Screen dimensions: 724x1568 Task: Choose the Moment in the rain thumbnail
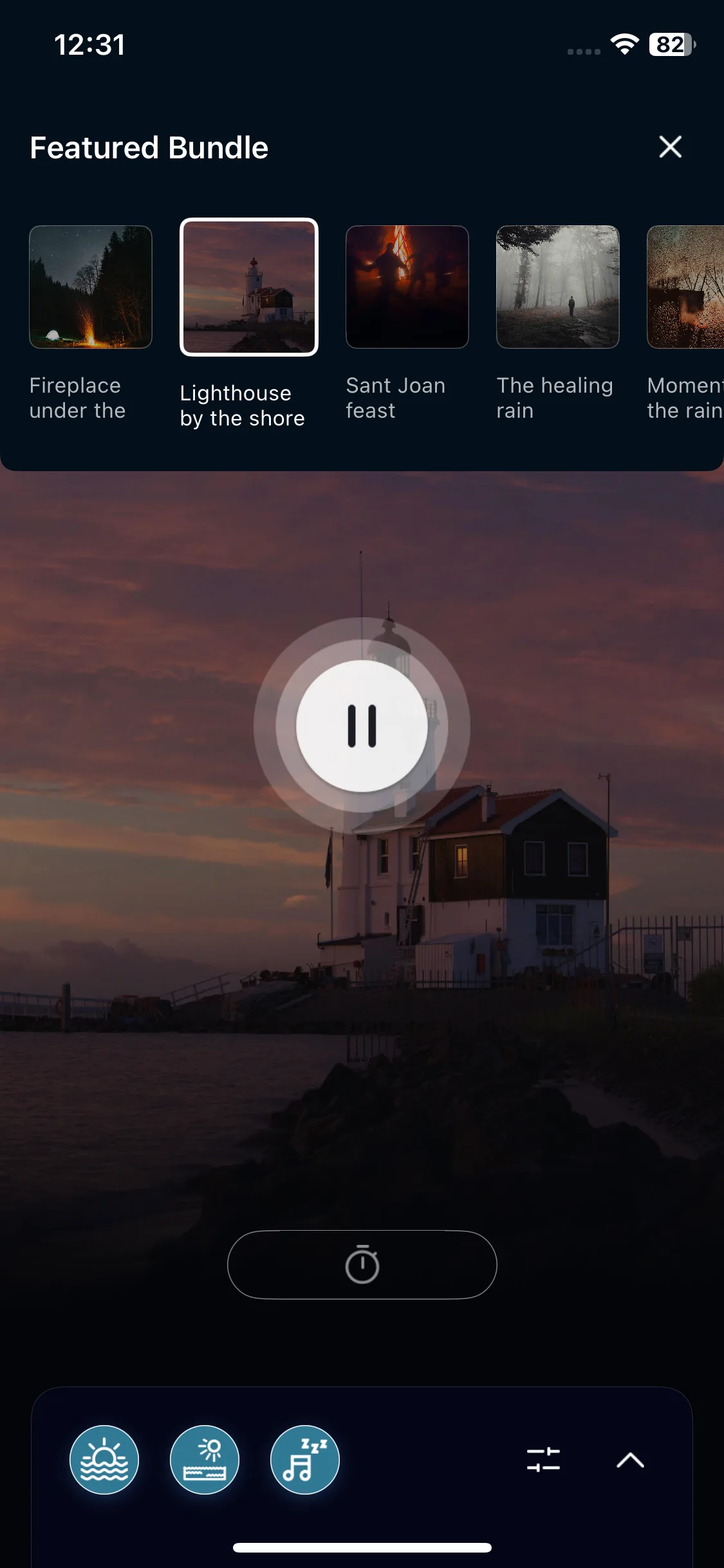[x=686, y=287]
